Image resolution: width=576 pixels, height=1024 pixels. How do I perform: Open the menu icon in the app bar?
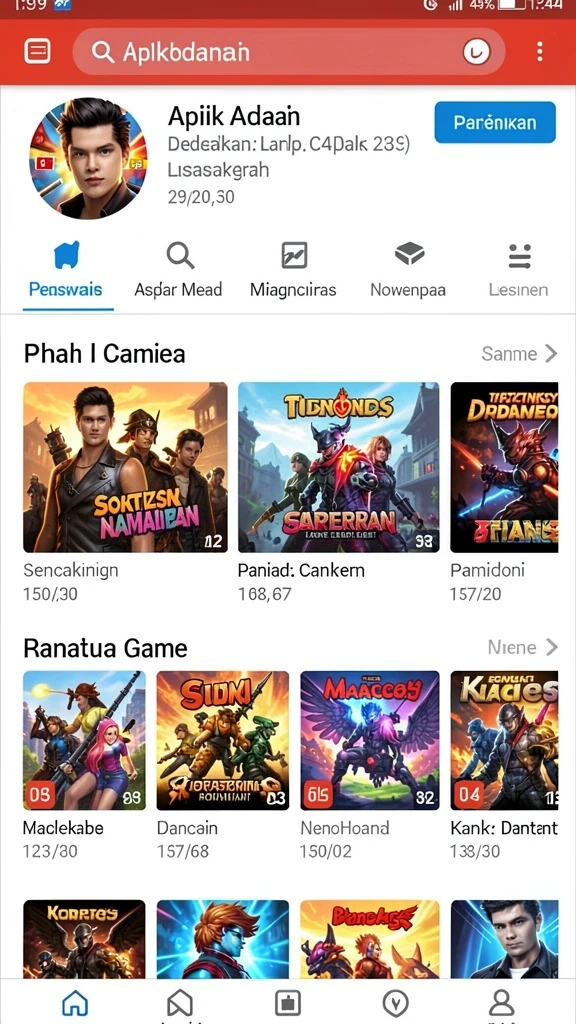[37, 50]
